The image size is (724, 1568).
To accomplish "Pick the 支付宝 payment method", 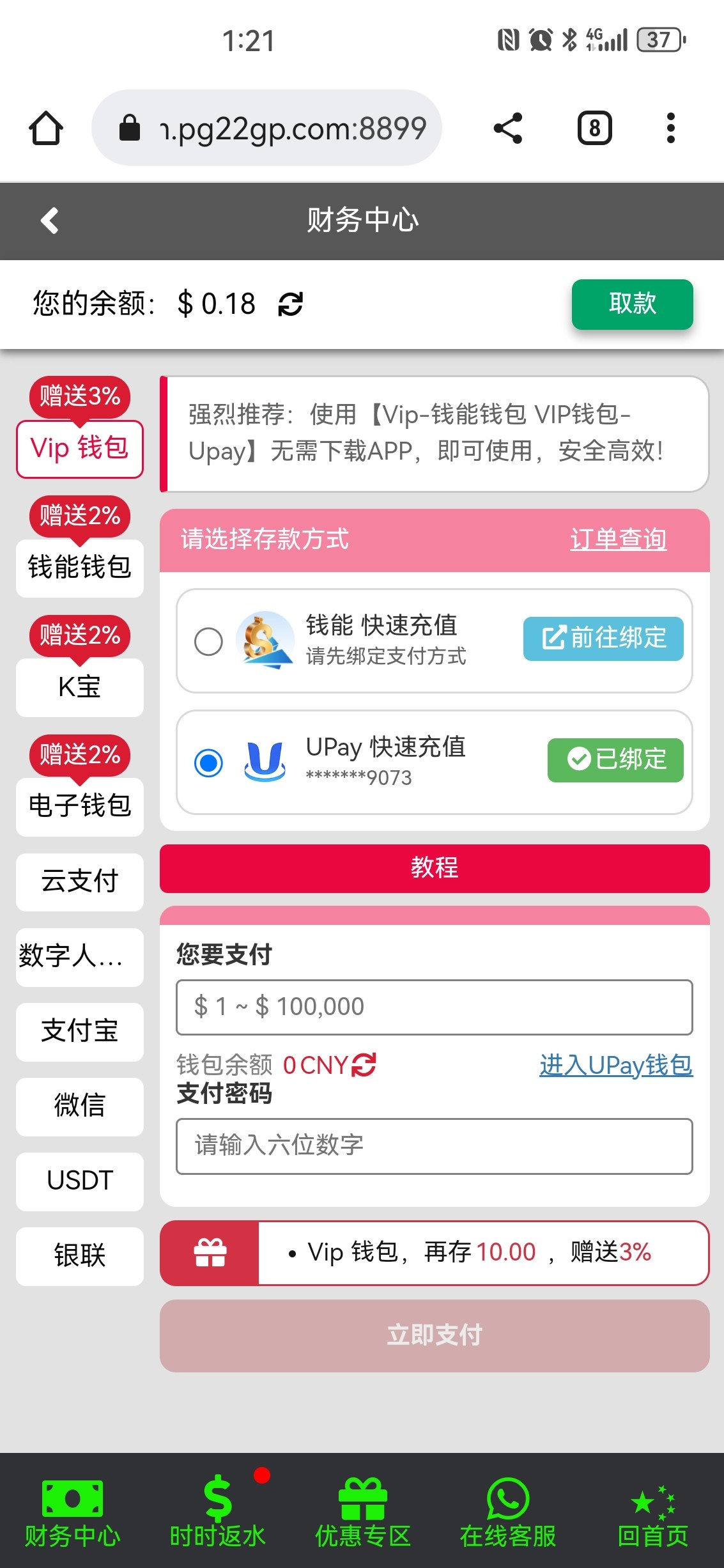I will tap(79, 1031).
